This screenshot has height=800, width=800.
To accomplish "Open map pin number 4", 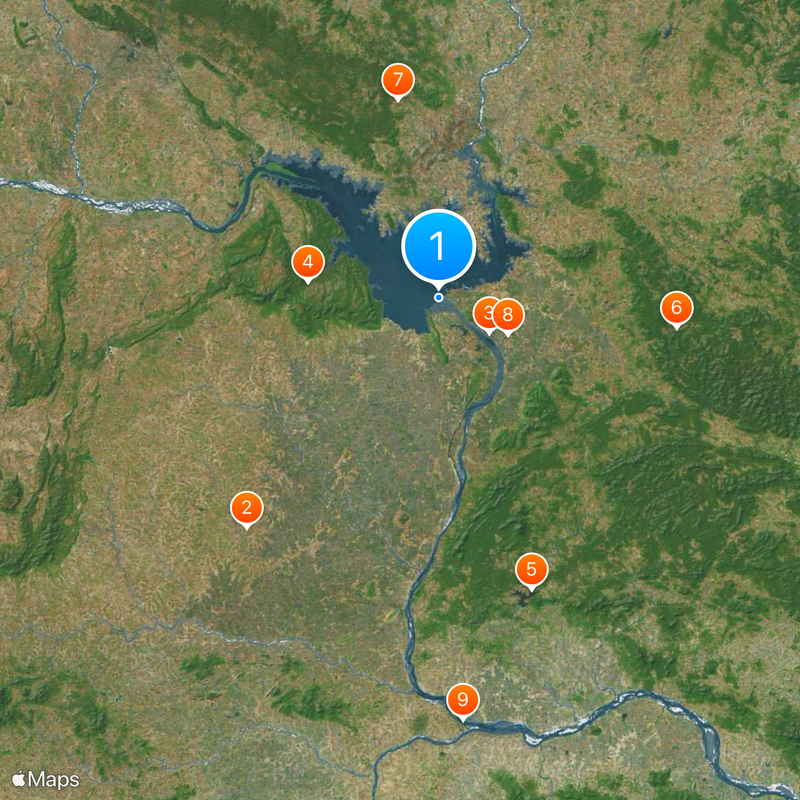I will click(x=308, y=263).
